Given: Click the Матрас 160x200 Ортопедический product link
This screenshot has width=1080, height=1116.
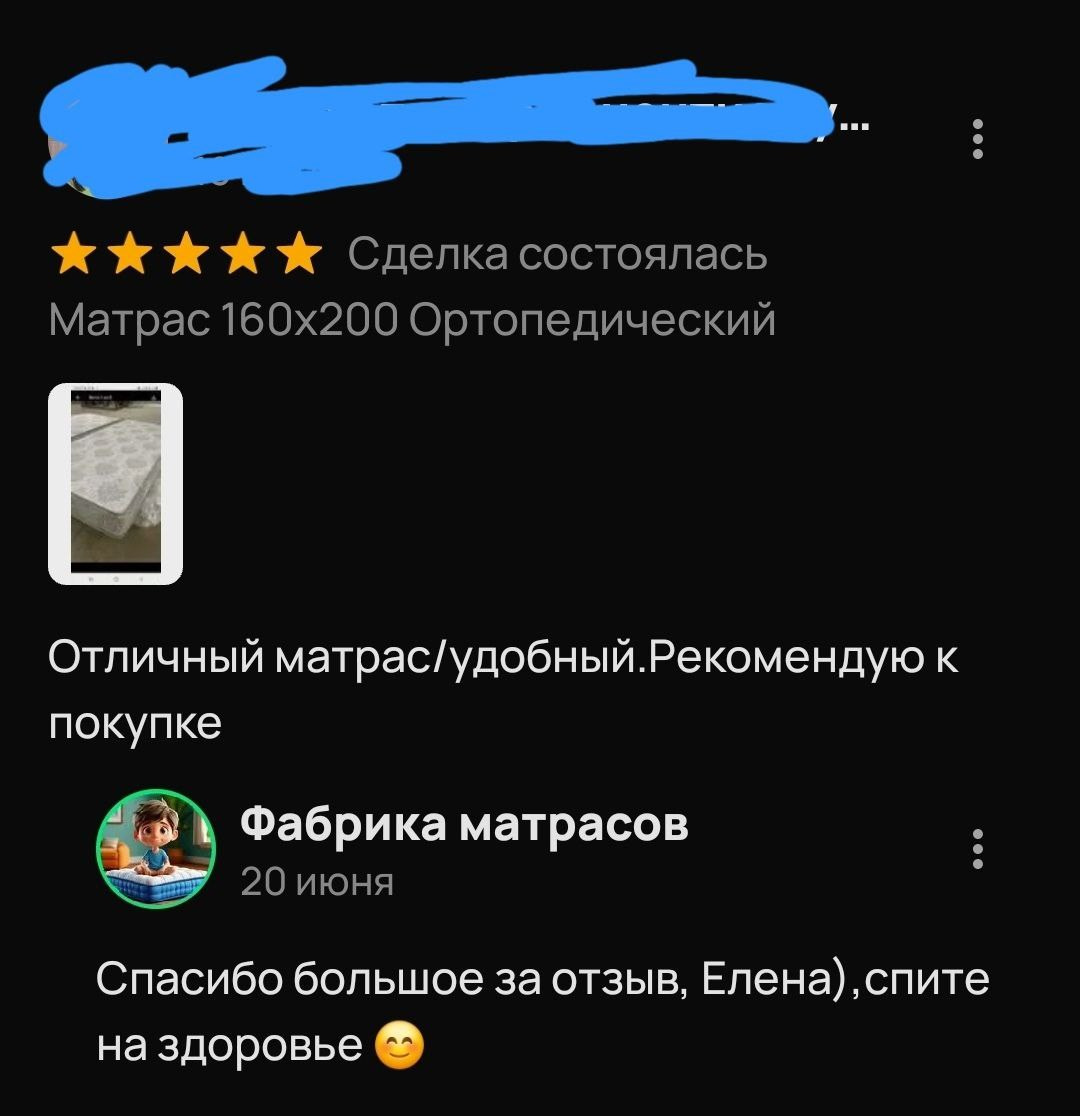Looking at the screenshot, I should (412, 319).
